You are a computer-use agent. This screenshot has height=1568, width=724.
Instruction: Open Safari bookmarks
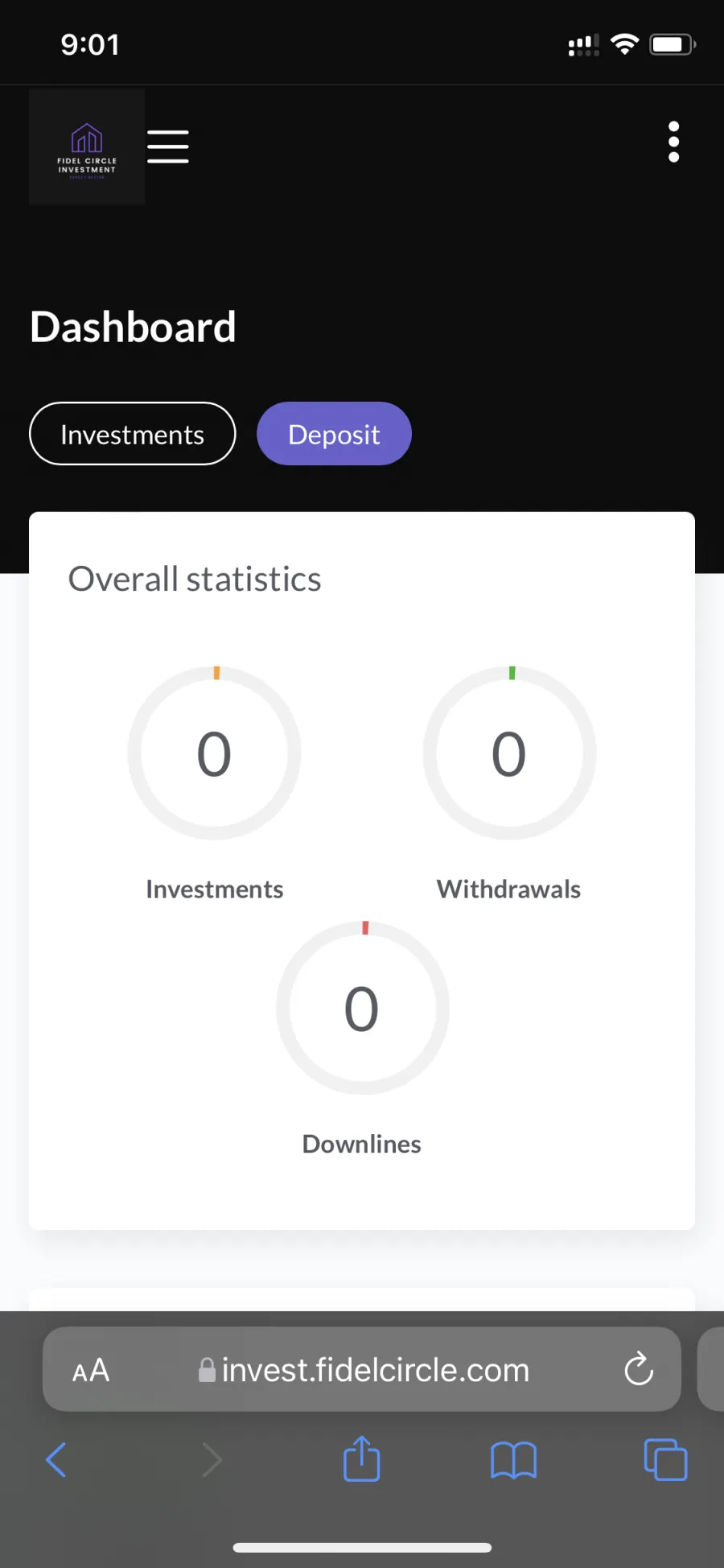pos(513,1459)
